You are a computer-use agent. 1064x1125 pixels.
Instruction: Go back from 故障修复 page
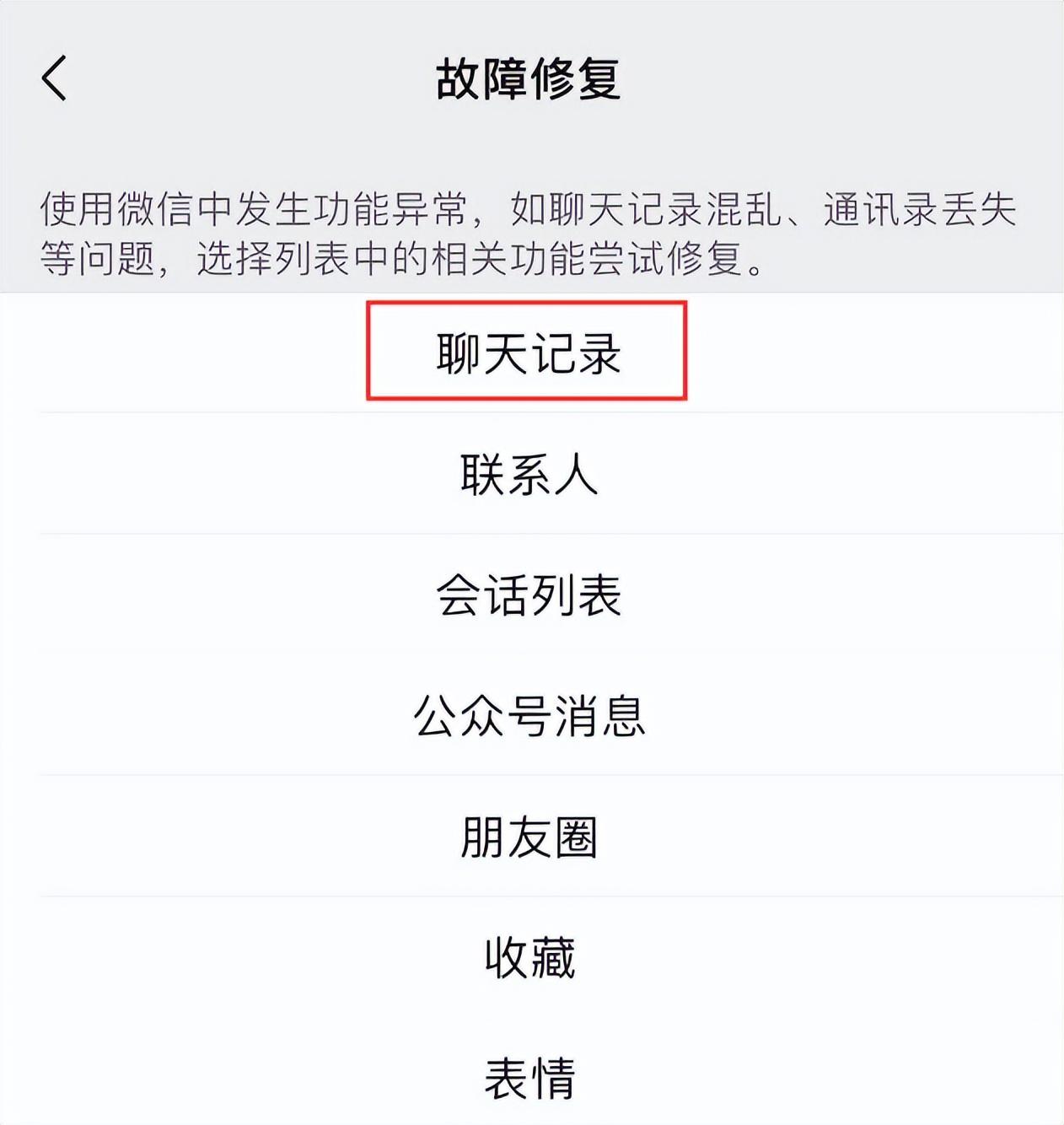55,78
